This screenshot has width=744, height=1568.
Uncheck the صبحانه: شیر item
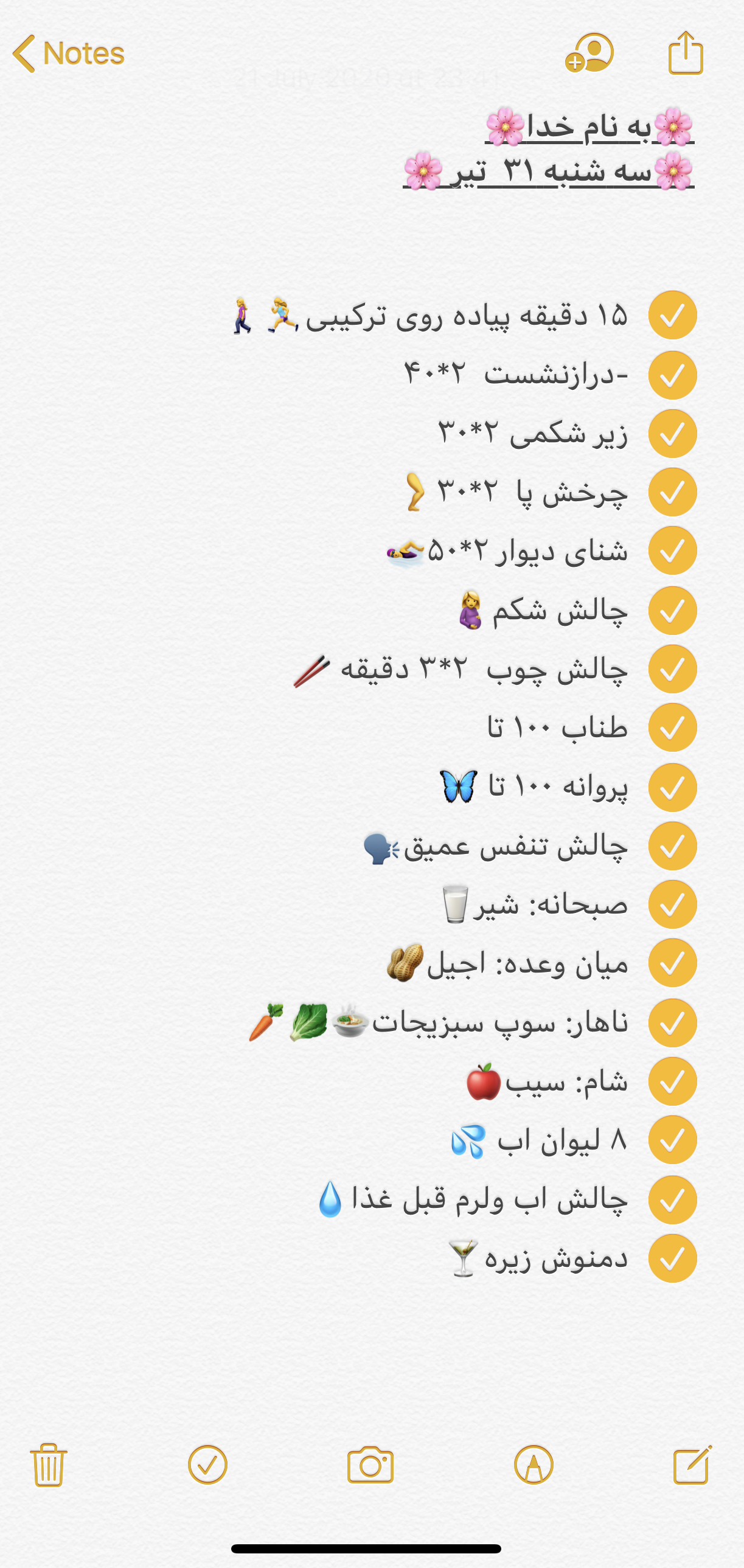[x=672, y=904]
